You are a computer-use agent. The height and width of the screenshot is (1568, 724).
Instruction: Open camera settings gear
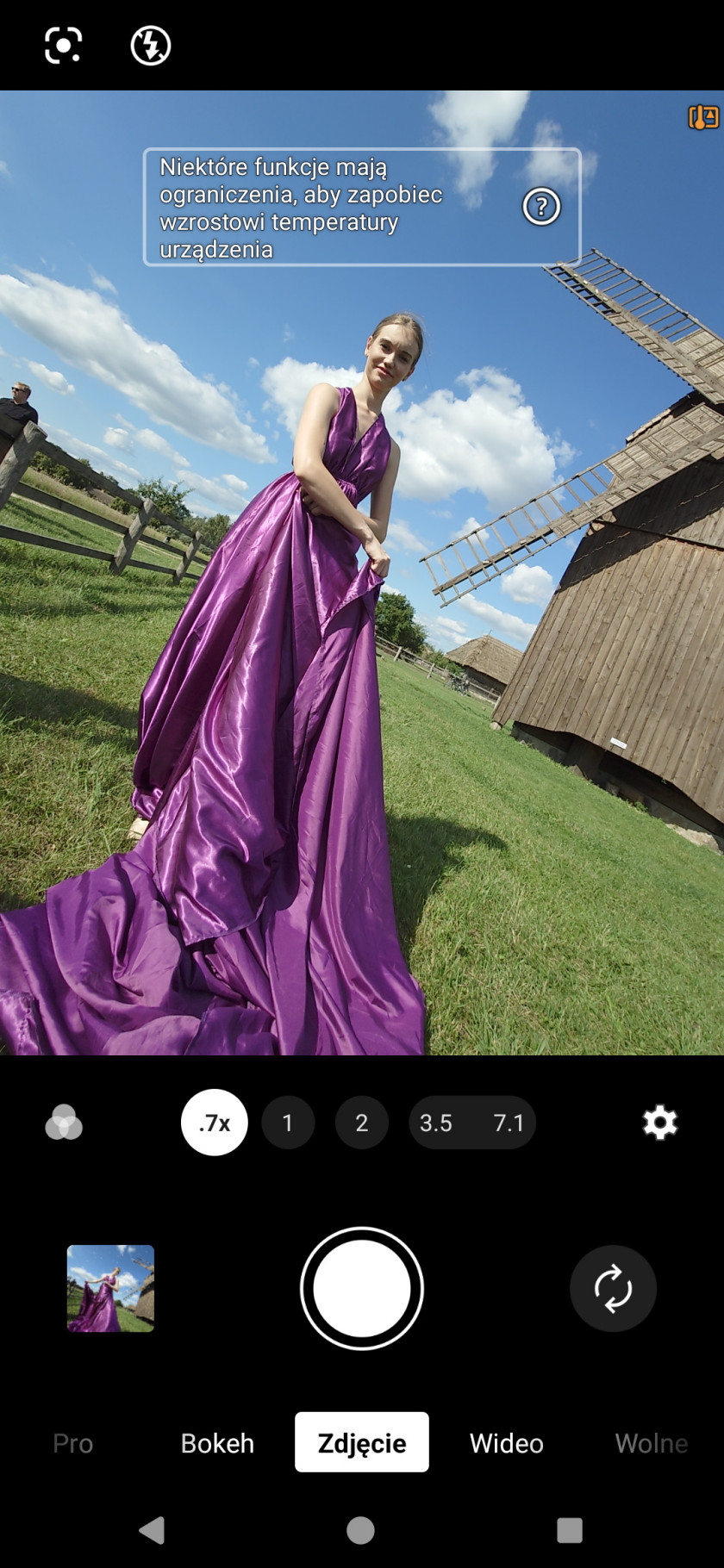659,1123
